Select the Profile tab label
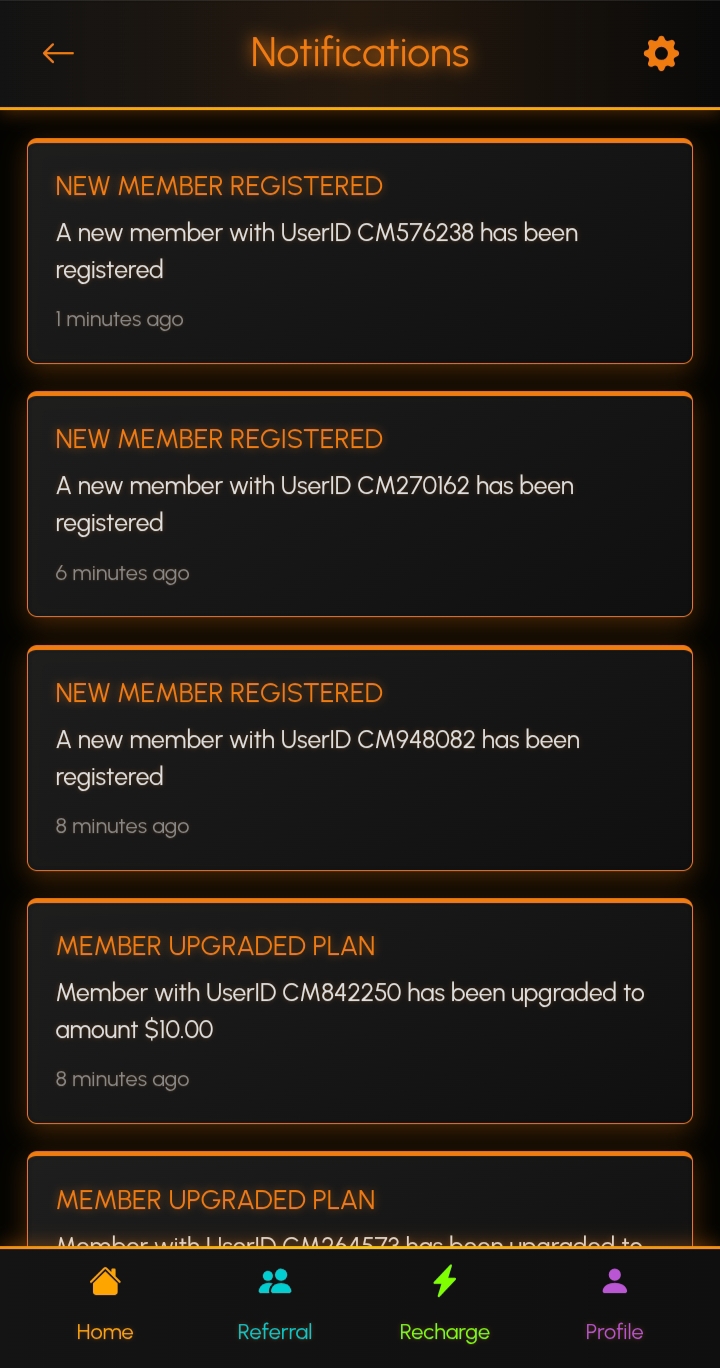 [x=614, y=1331]
